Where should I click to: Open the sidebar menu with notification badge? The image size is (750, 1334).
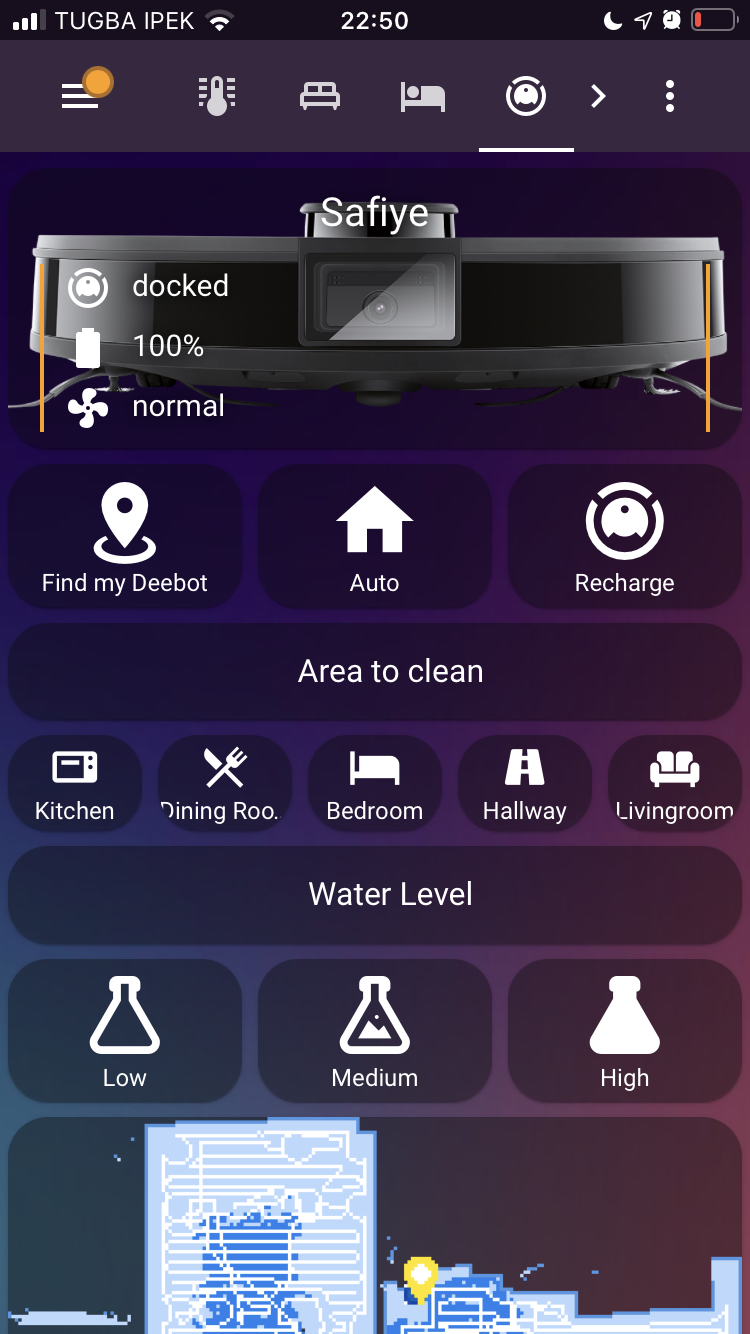click(x=82, y=94)
